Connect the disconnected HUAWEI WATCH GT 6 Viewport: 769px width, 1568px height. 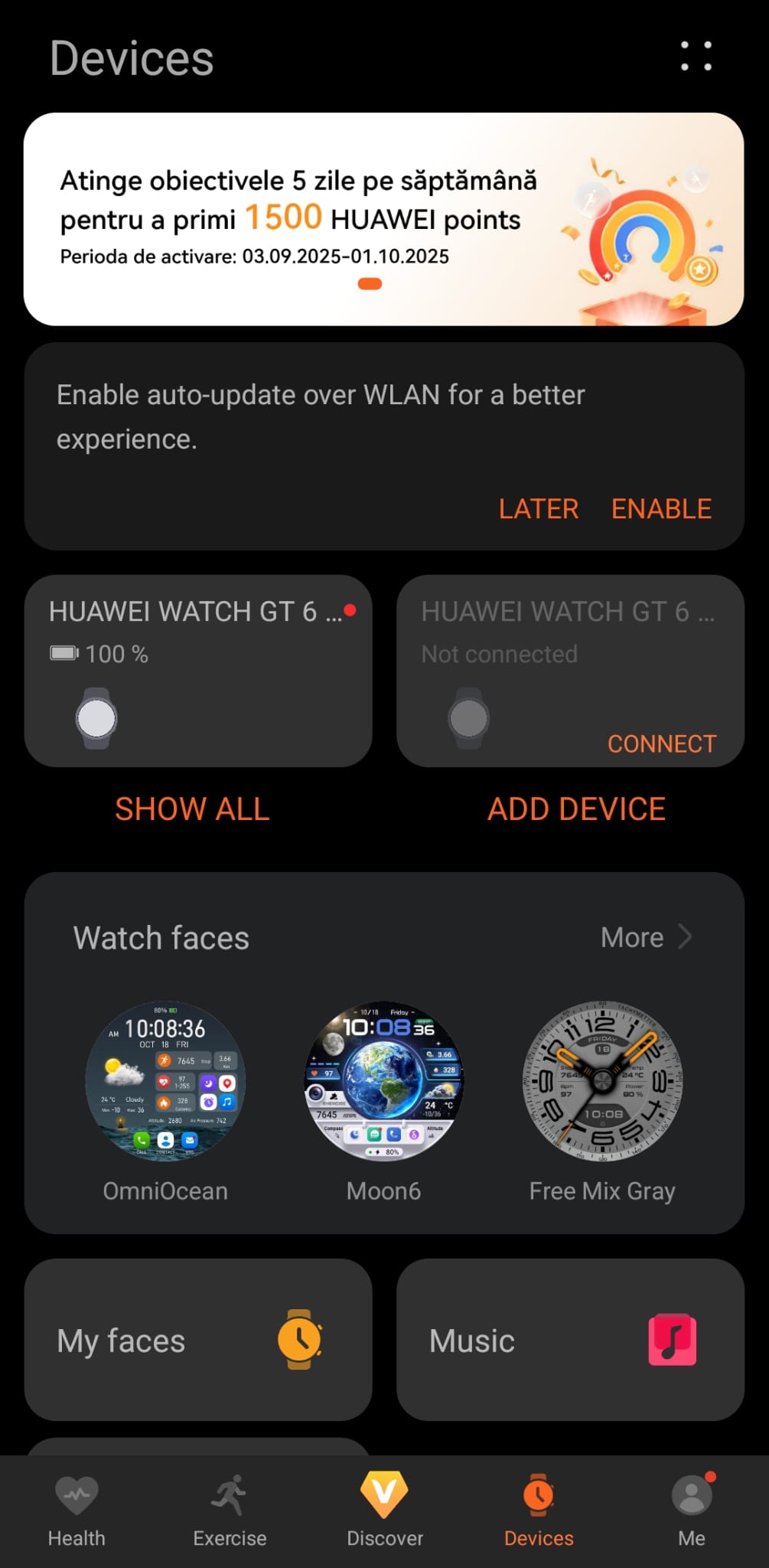pyautogui.click(x=661, y=743)
